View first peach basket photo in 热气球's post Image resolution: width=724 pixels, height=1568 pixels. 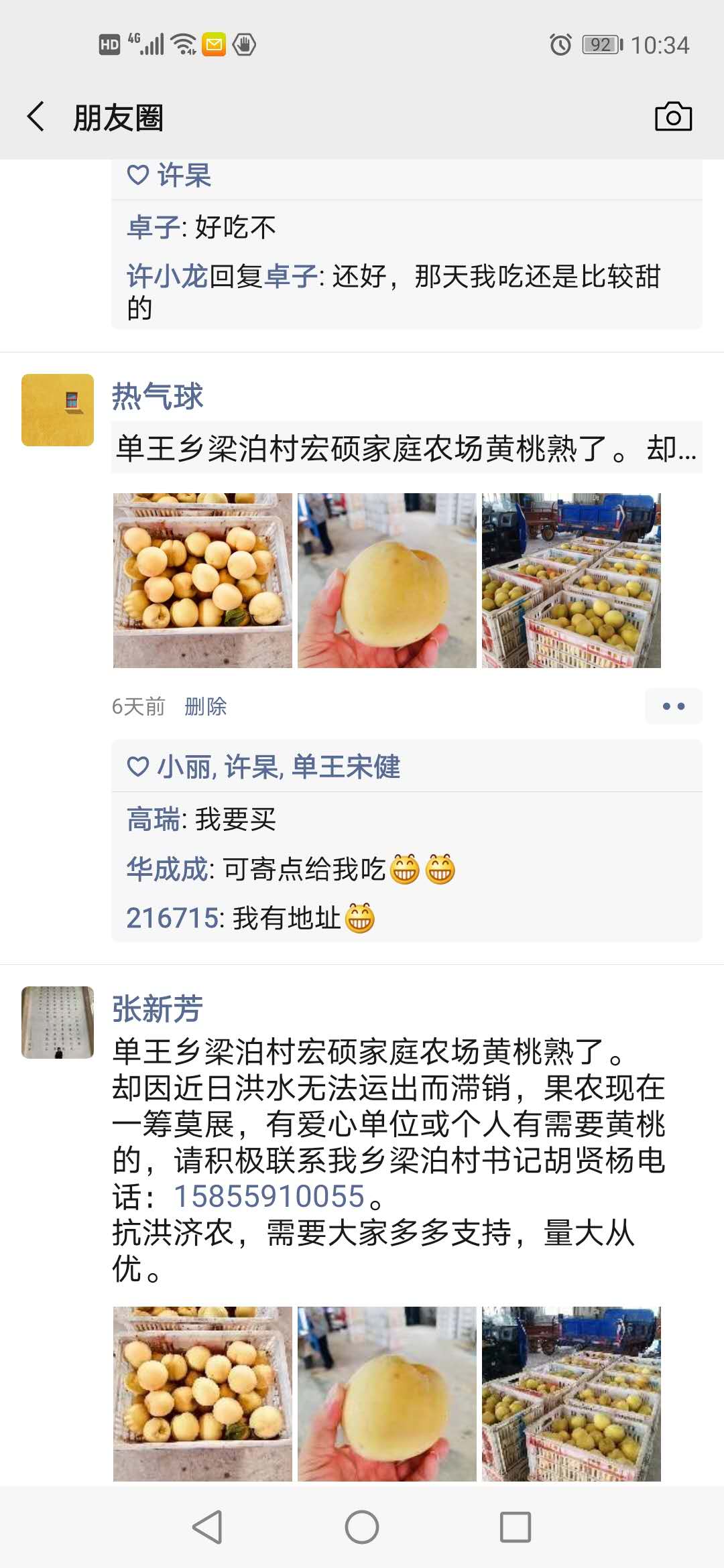coord(202,580)
